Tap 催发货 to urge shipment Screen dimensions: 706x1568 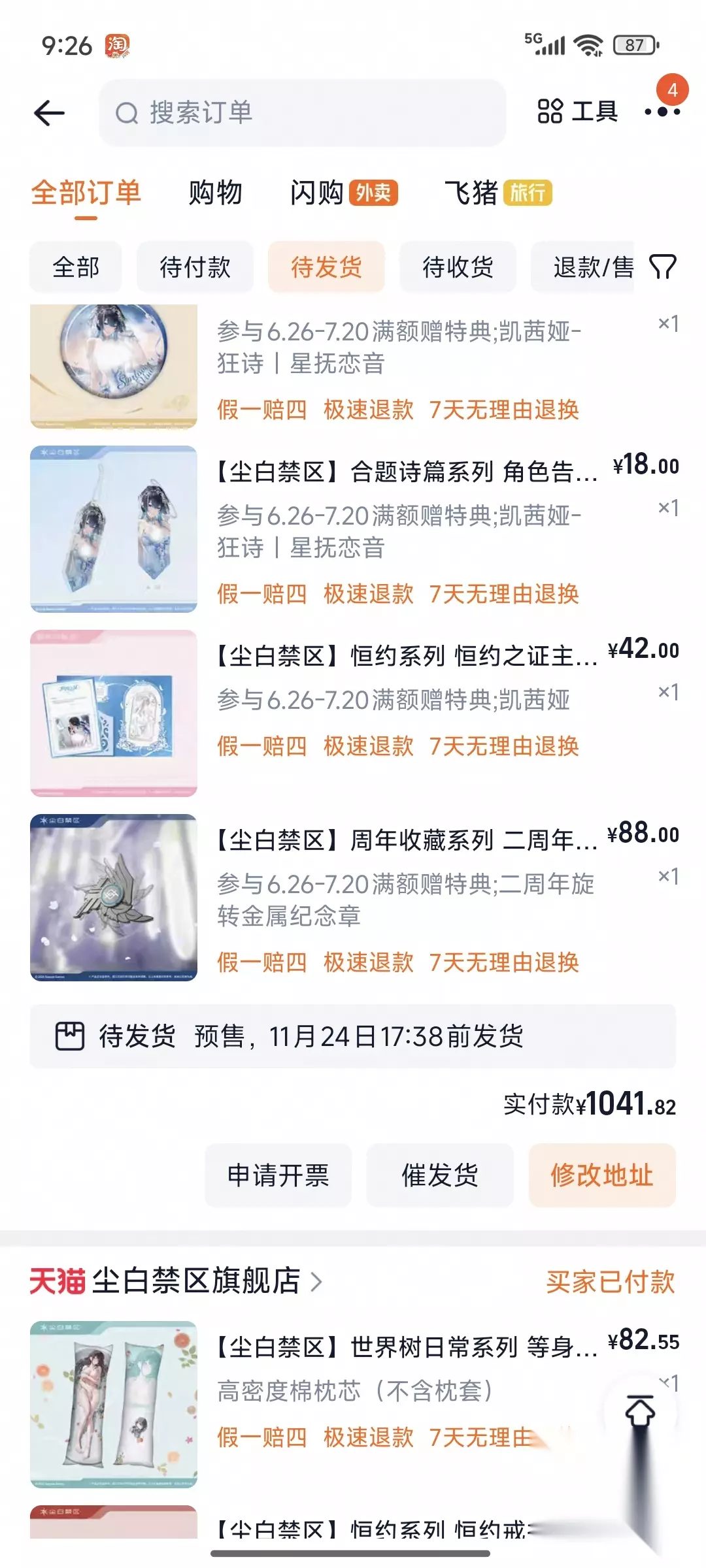pos(440,1175)
